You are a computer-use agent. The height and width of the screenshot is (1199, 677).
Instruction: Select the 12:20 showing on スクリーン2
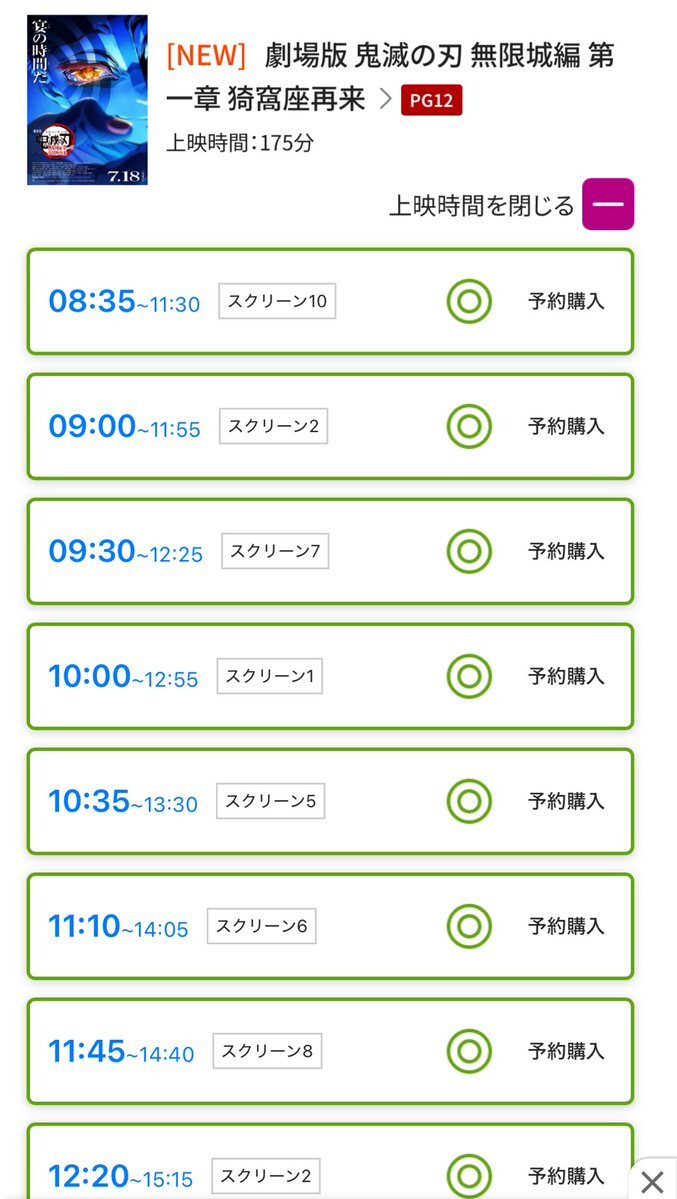(x=330, y=1161)
